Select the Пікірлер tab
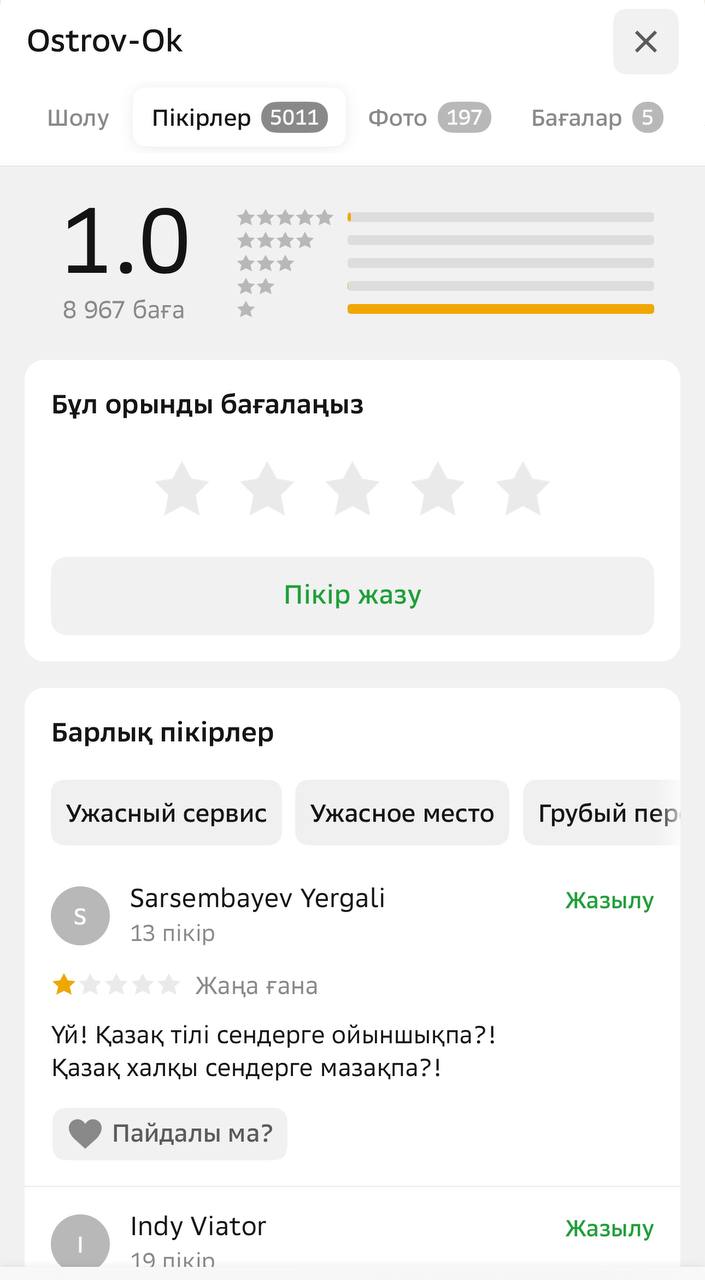The image size is (705, 1280). (x=239, y=118)
